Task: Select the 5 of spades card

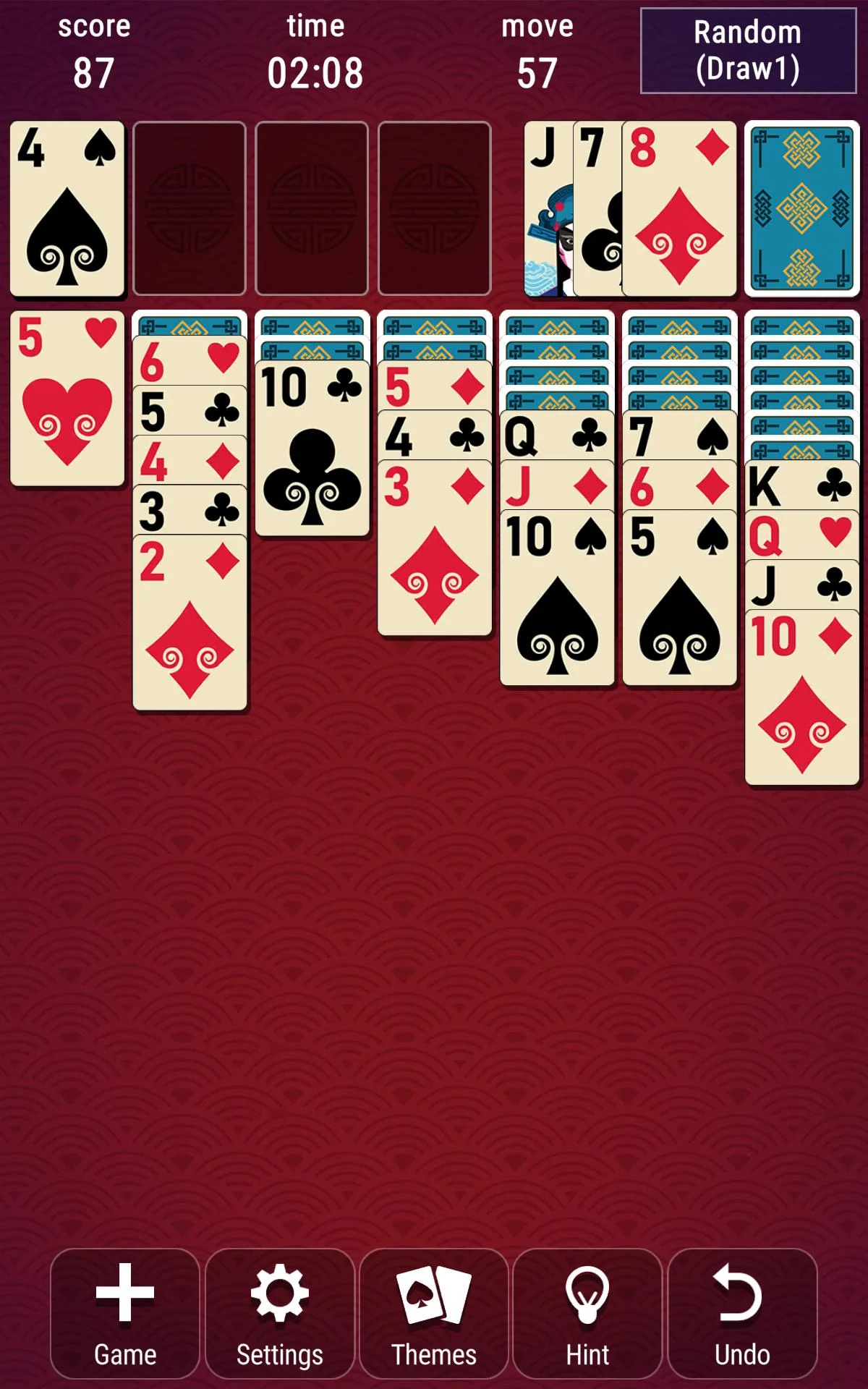Action: [x=680, y=598]
